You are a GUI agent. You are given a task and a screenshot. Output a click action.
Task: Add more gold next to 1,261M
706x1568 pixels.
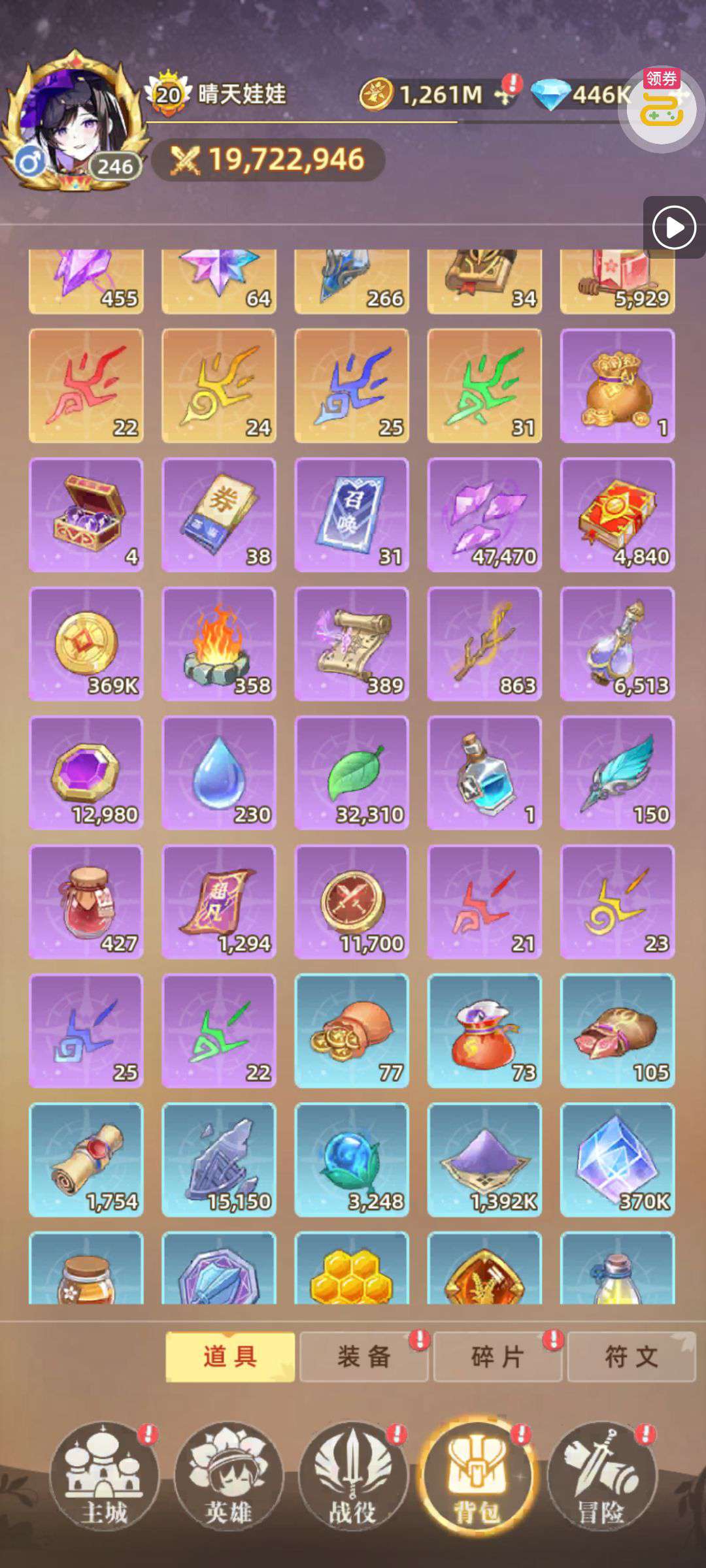(x=505, y=95)
